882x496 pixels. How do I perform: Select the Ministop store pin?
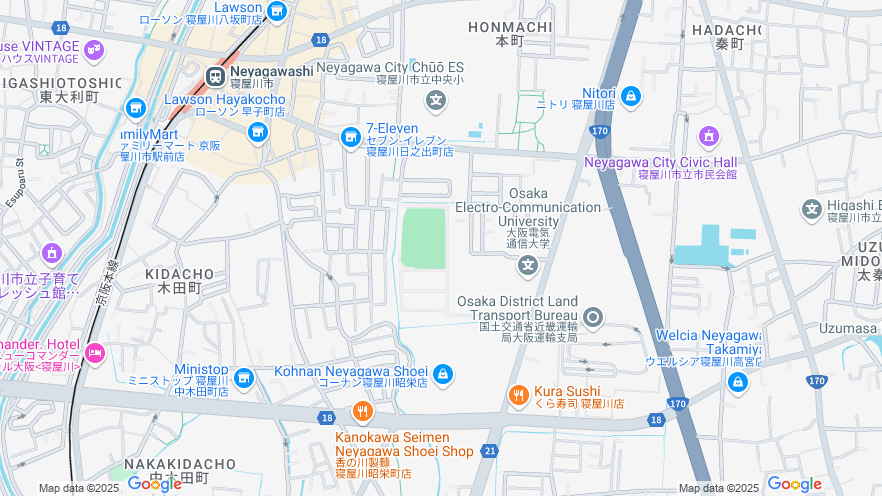pyautogui.click(x=243, y=378)
